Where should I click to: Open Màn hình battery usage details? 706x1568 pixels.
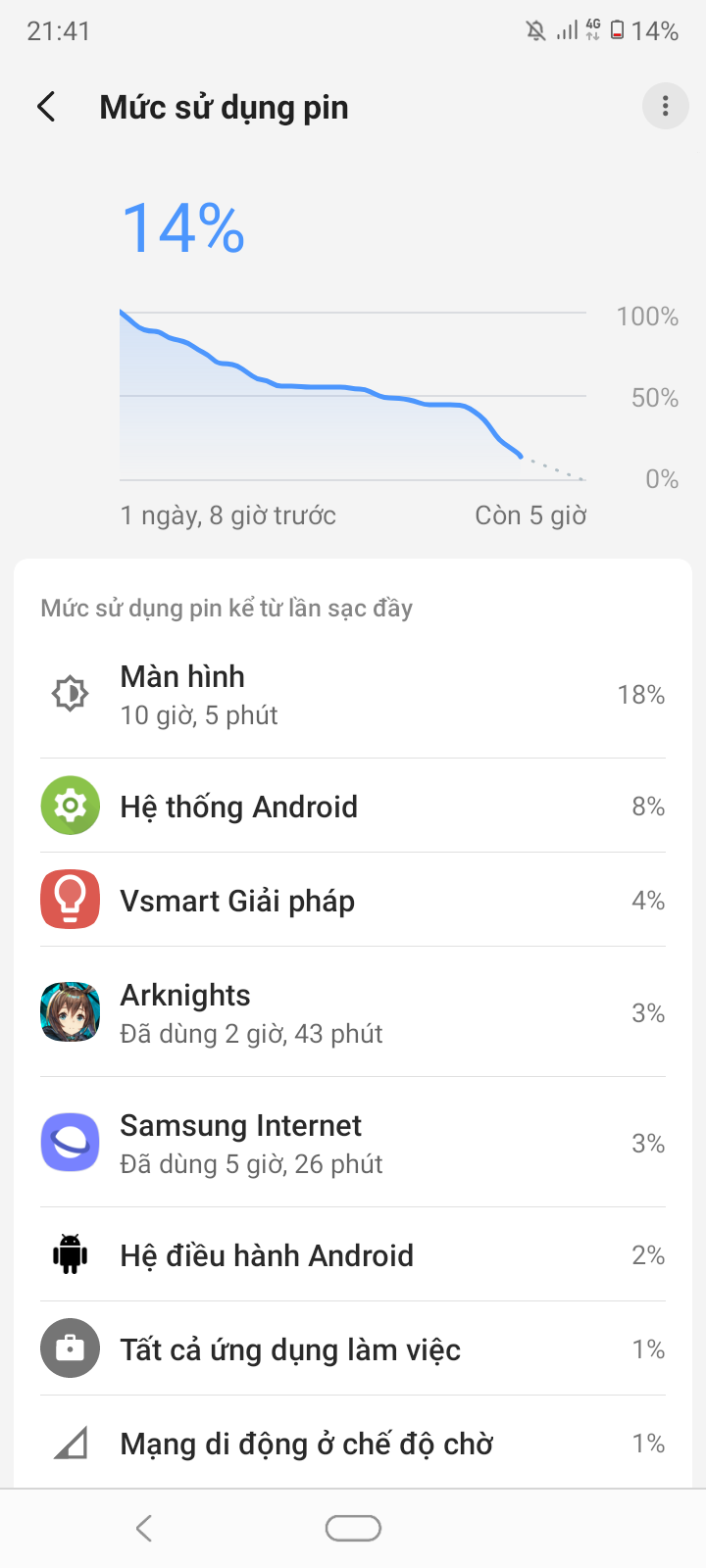coord(353,695)
